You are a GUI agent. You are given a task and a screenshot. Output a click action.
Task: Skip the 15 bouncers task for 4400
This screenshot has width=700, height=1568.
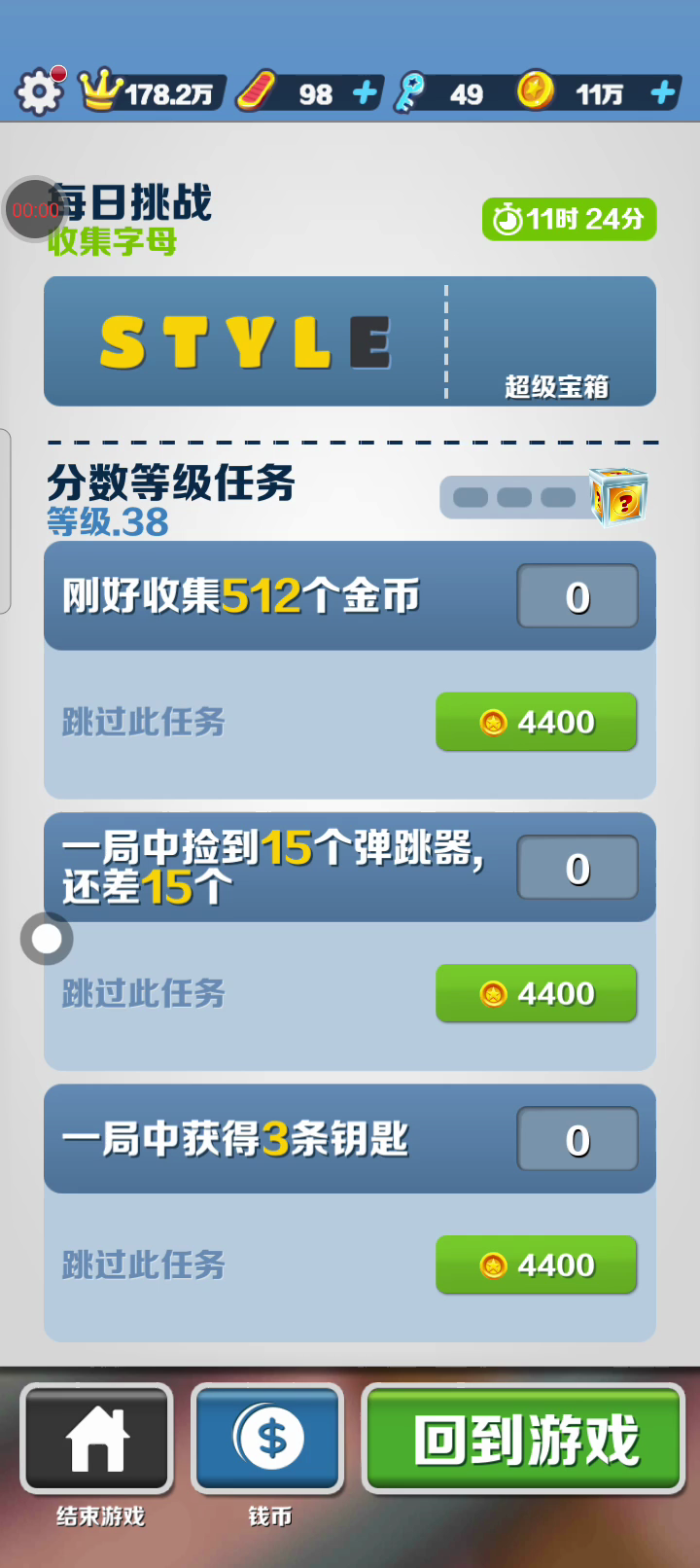(x=536, y=993)
